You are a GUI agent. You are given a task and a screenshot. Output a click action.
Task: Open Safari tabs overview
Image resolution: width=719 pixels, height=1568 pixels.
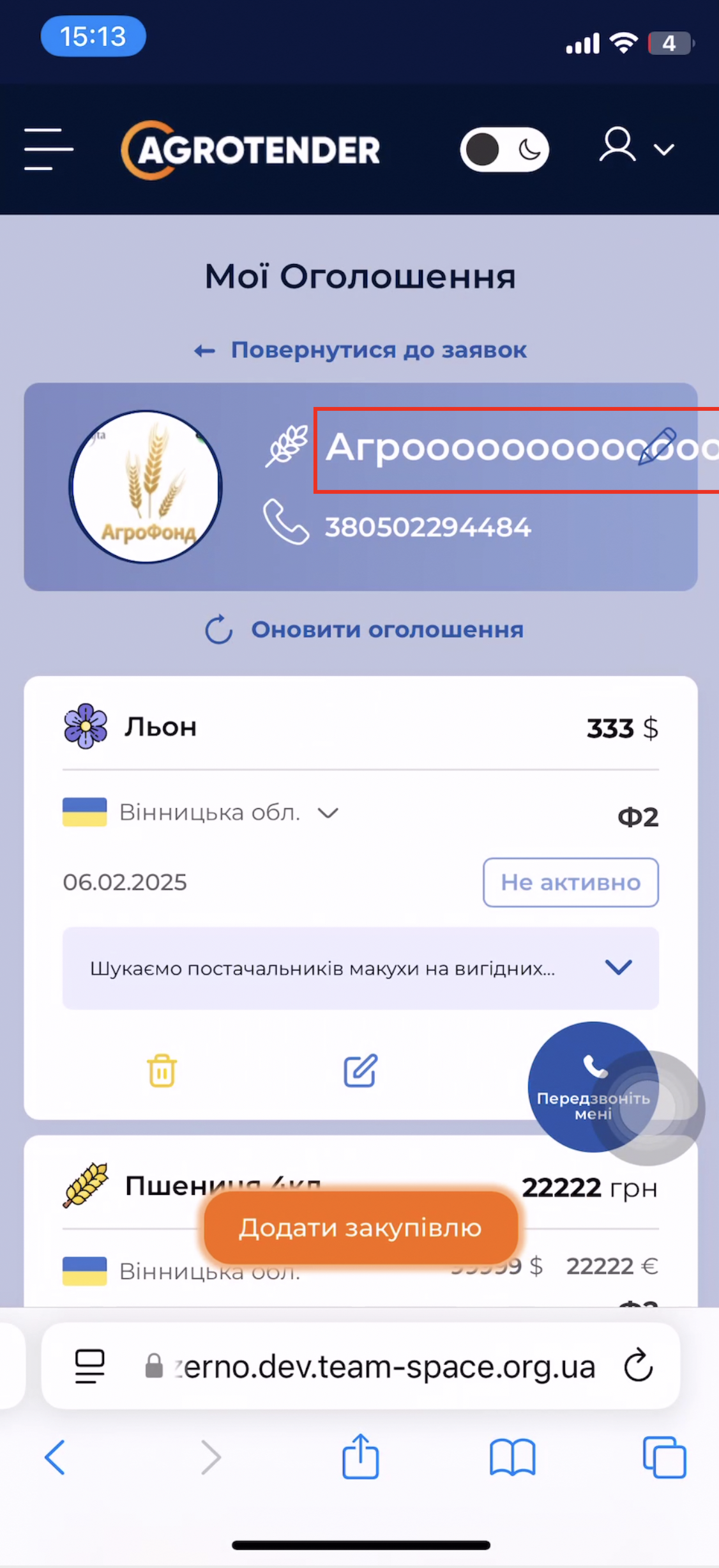pyautogui.click(x=664, y=1457)
